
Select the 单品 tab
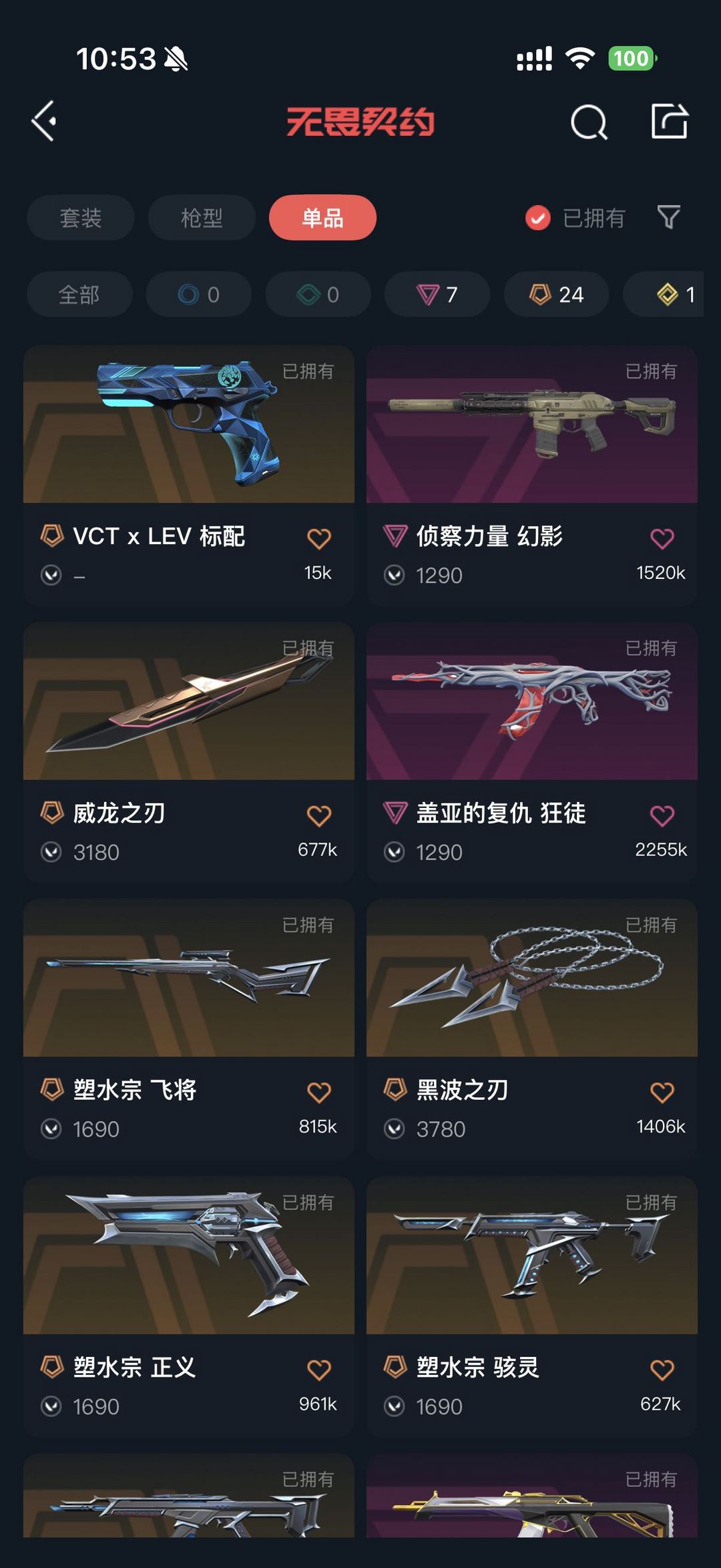click(322, 218)
